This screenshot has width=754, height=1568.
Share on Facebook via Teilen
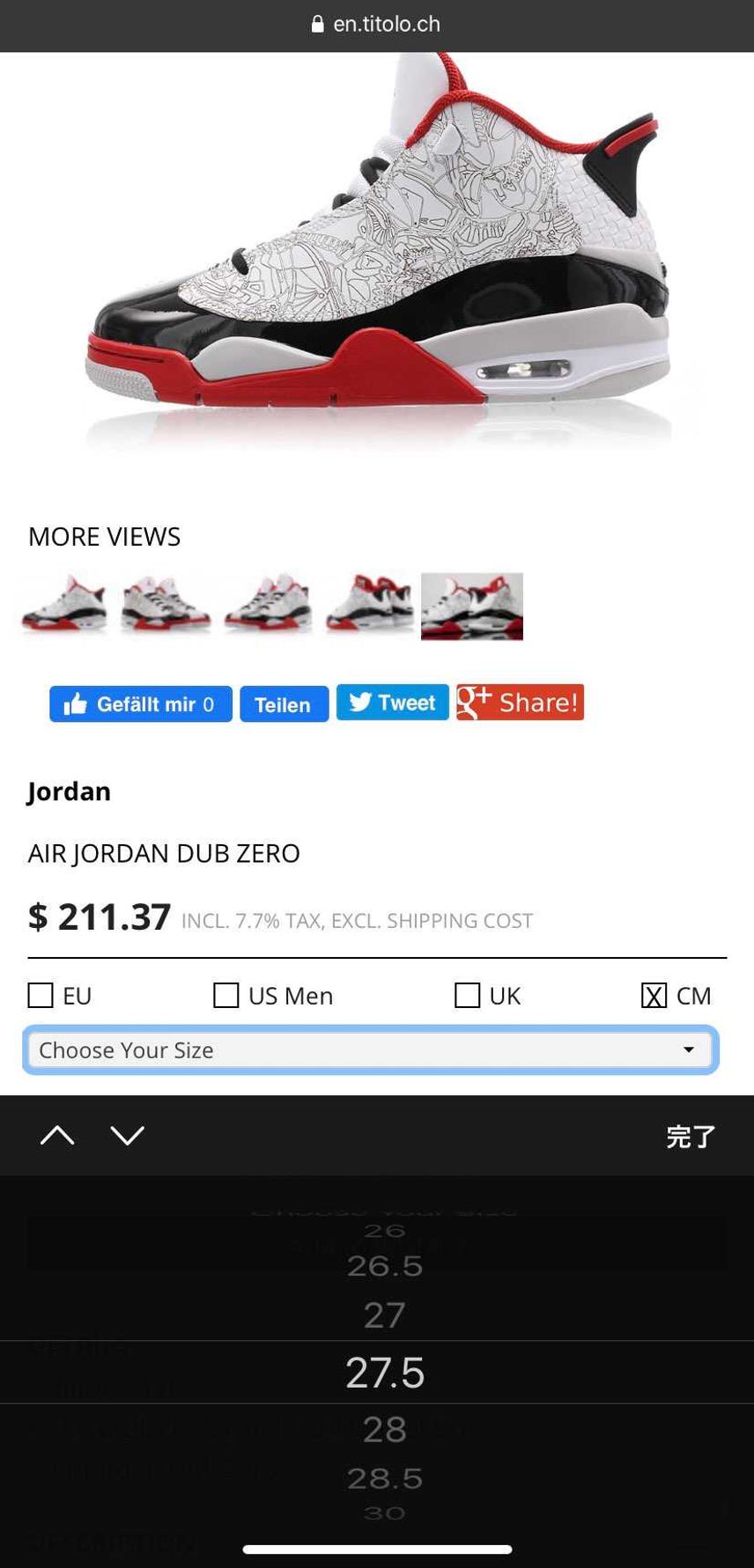[284, 704]
